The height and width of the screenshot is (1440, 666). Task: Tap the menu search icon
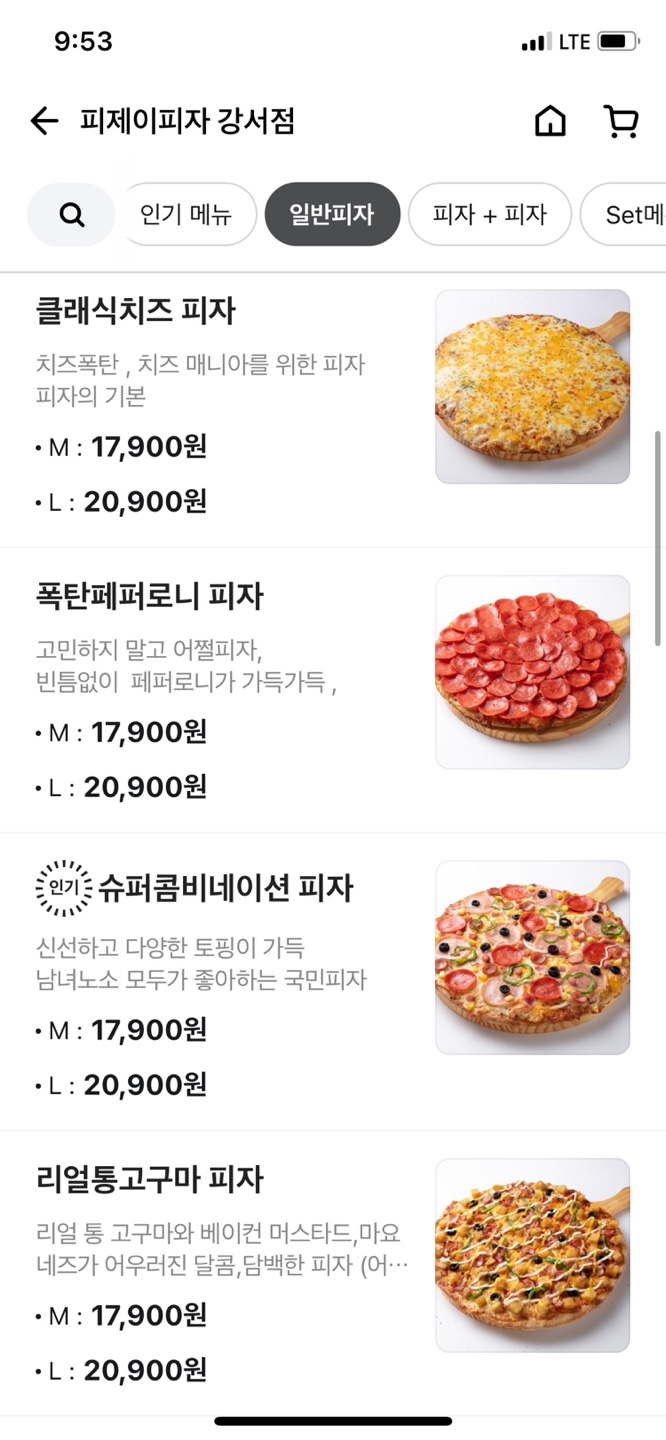pyautogui.click(x=71, y=215)
